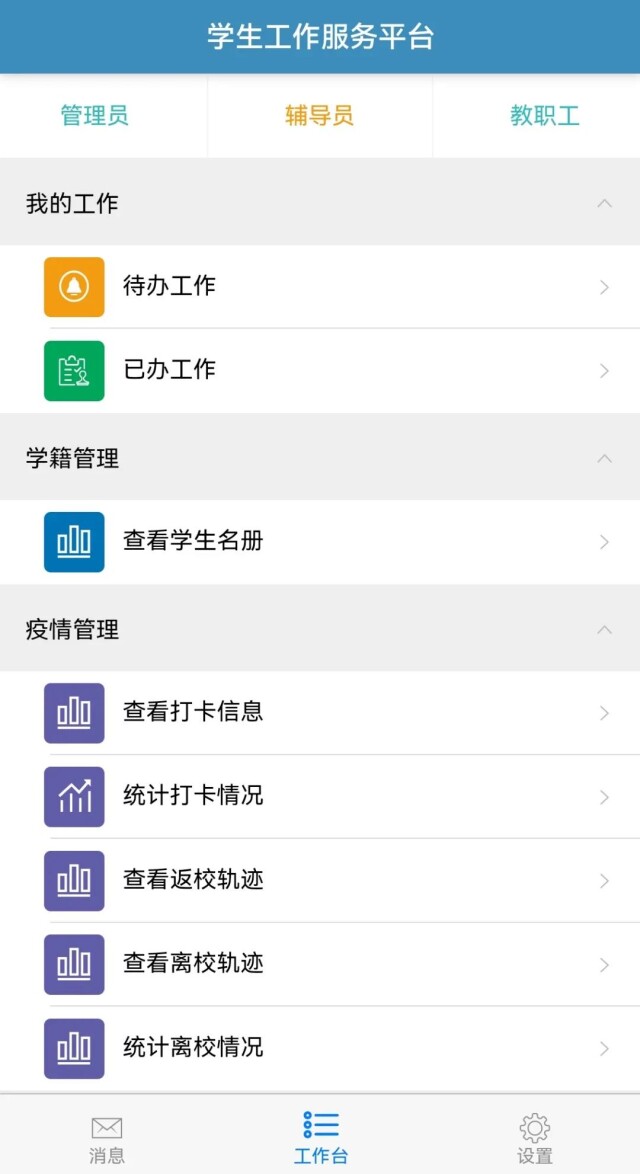640x1174 pixels.
Task: Tap the 工作台 bottom tab
Action: (x=321, y=1138)
